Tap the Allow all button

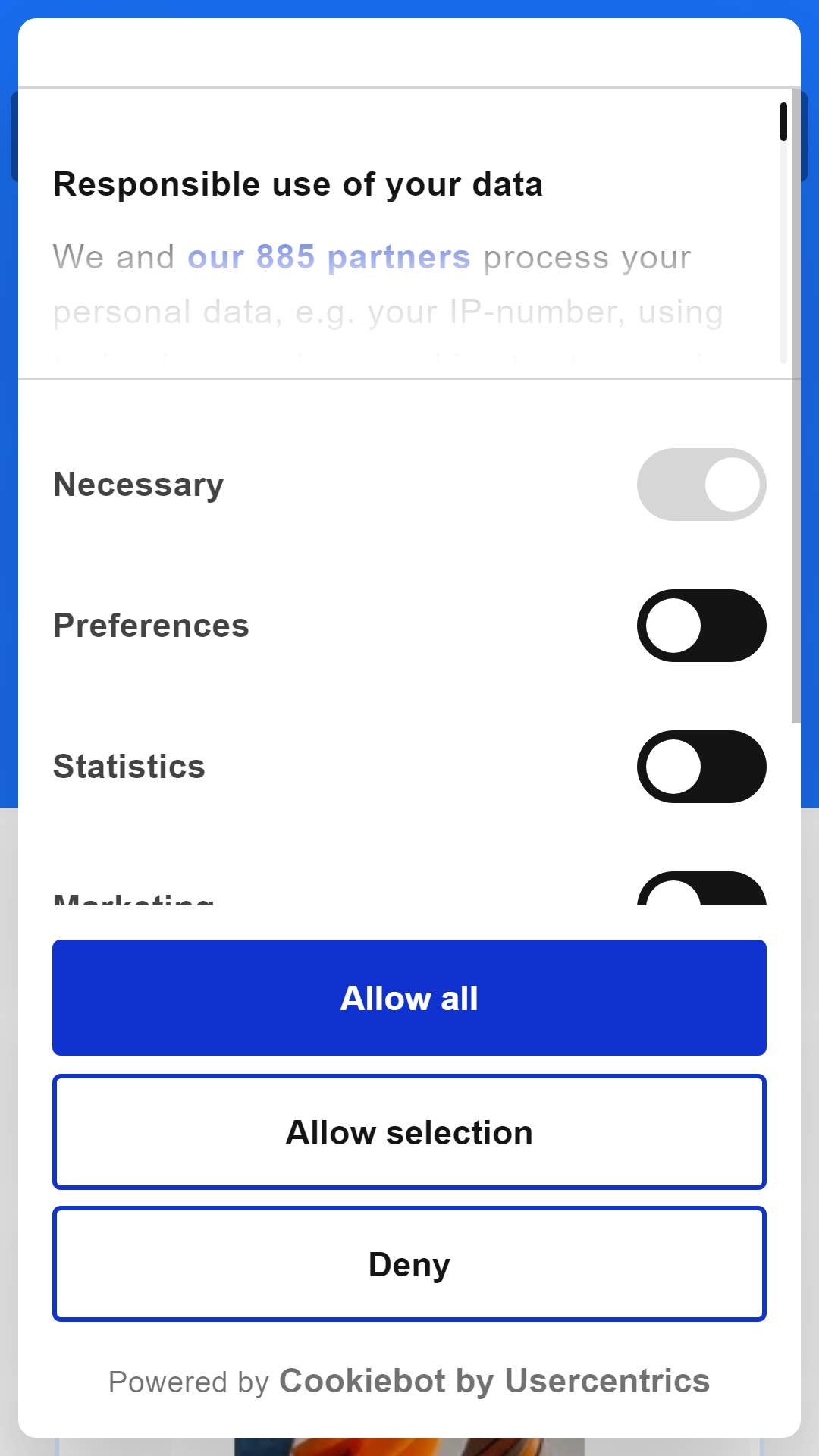[x=409, y=997]
